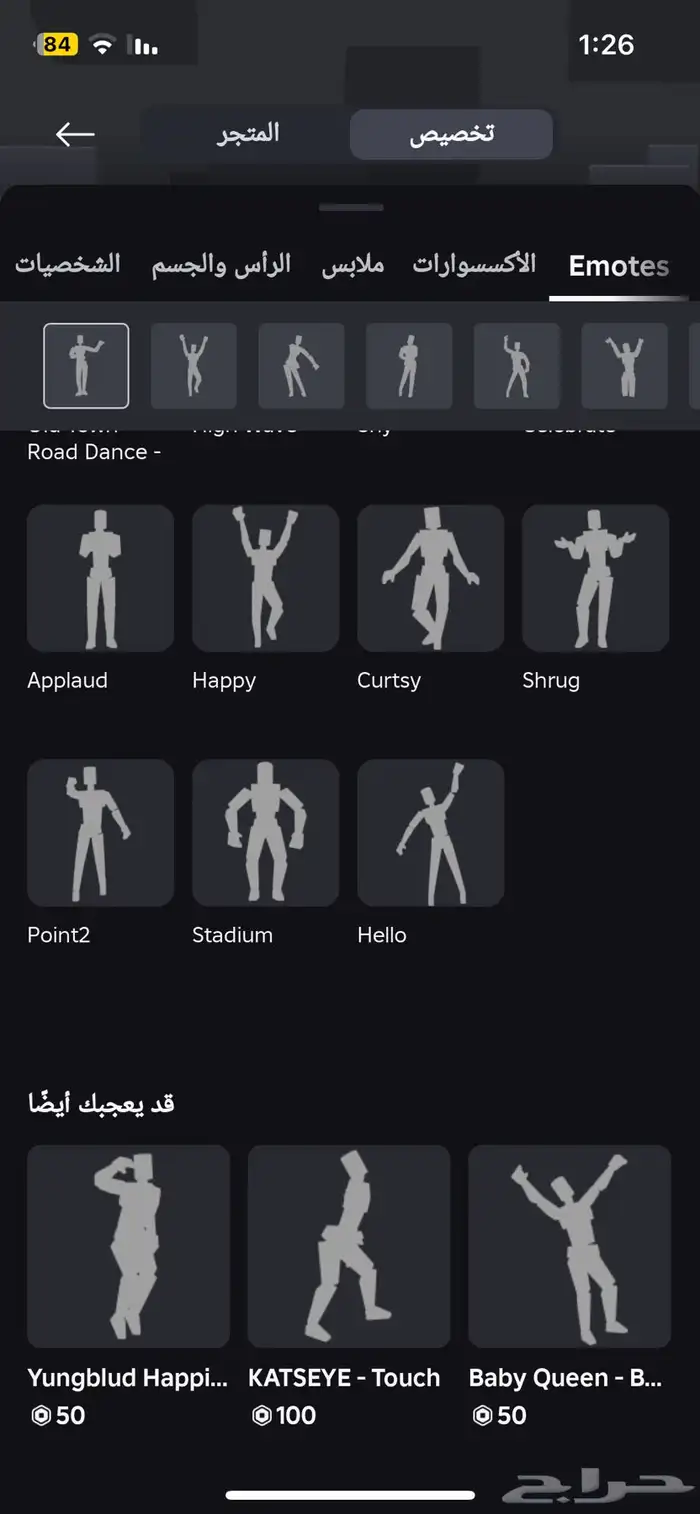Pick the Curtsy emote
700x1514 pixels.
[x=430, y=579]
